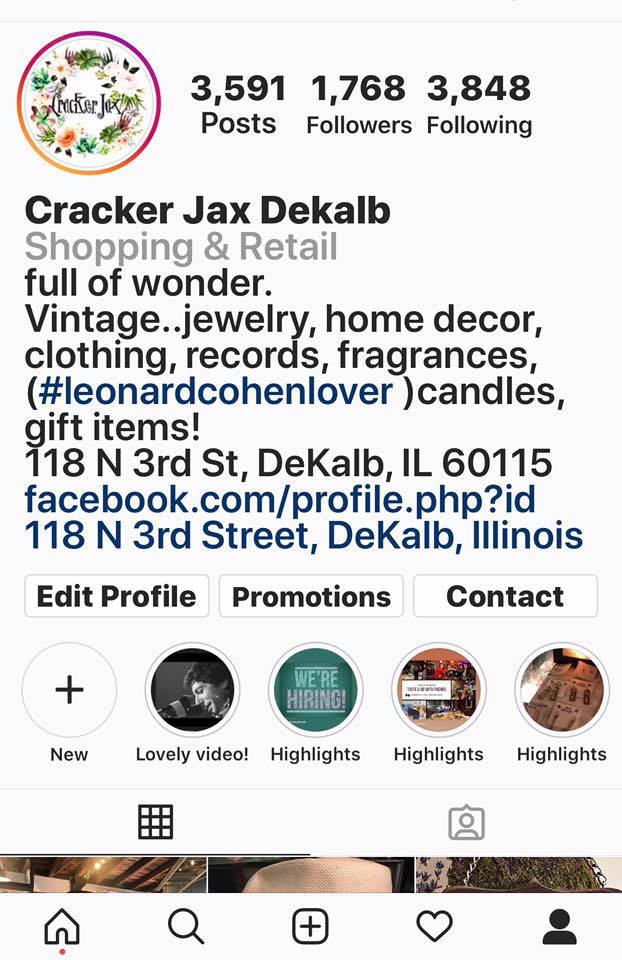Open the #leonardcohenlover hashtag
The image size is (622, 960).
click(x=216, y=392)
